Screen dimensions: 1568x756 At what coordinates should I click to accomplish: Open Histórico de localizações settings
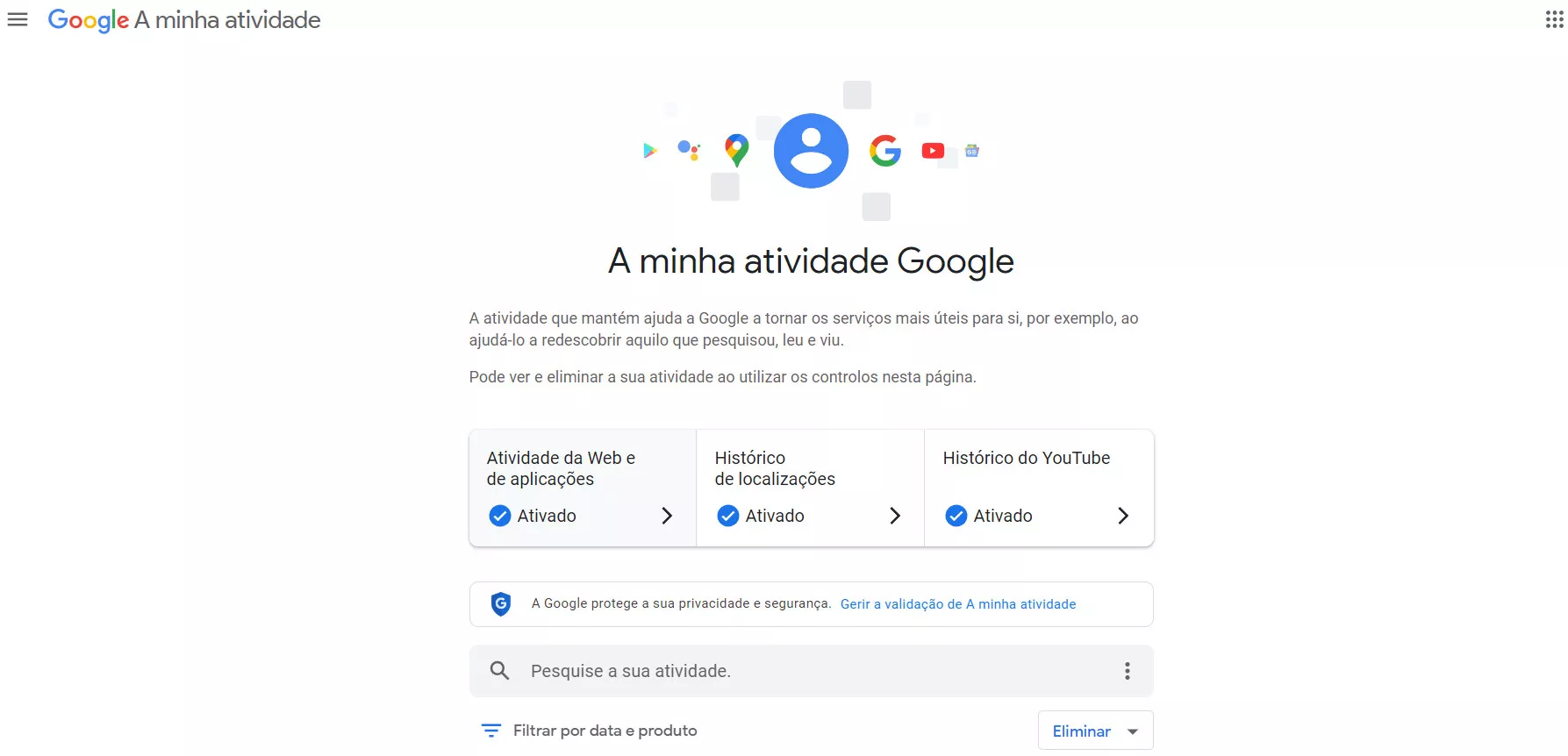click(x=809, y=488)
